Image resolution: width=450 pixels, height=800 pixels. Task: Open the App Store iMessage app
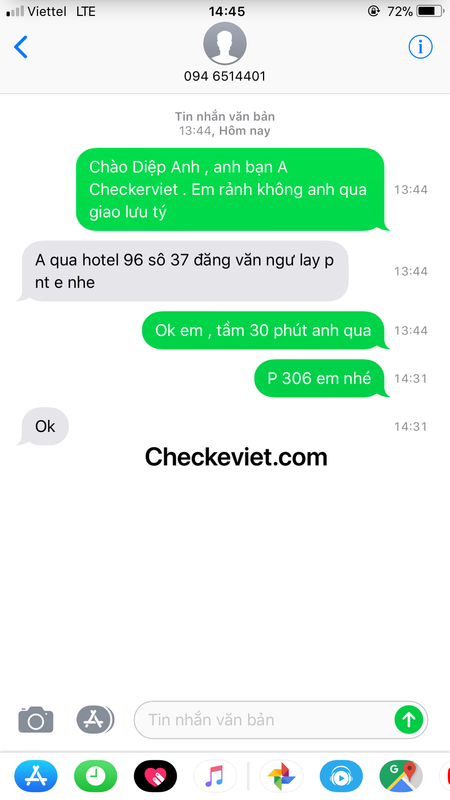point(36,776)
